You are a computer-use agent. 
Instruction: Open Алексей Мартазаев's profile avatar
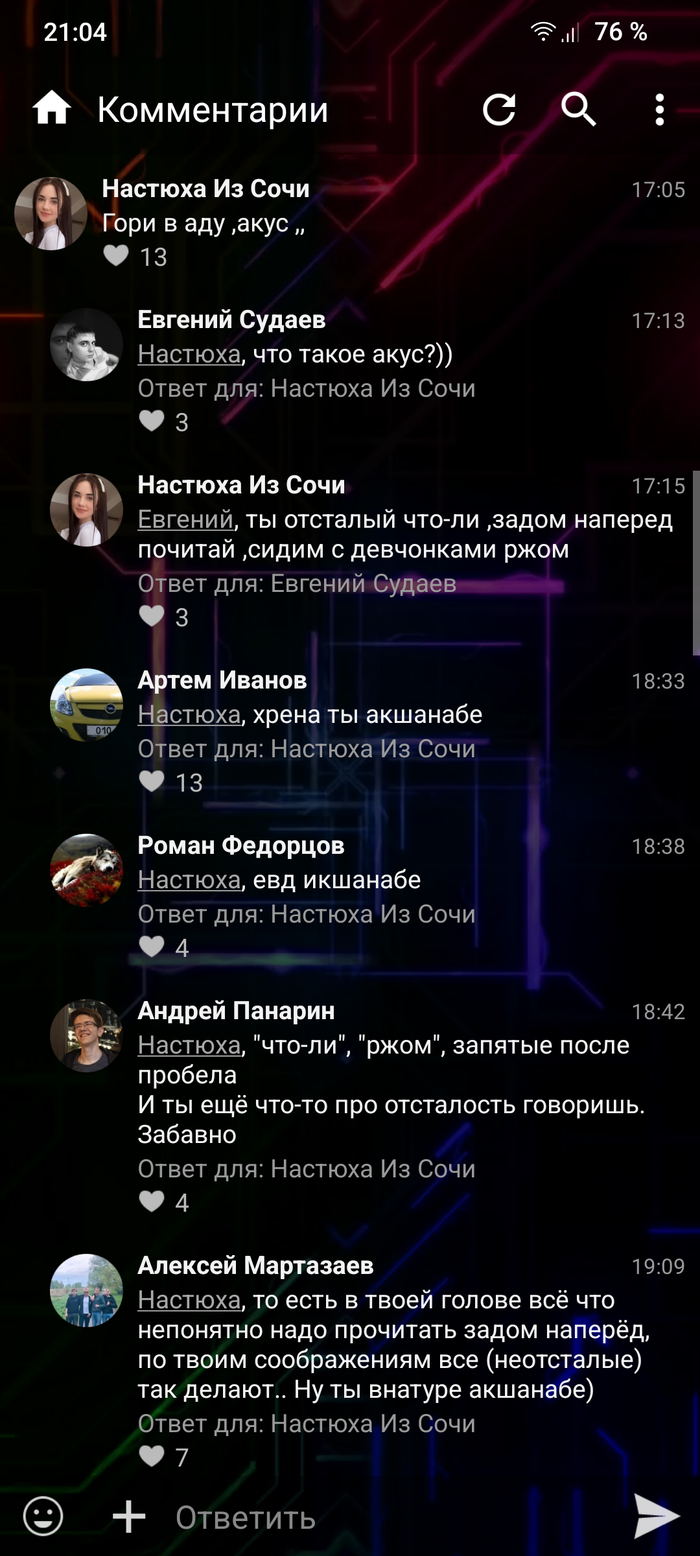(x=86, y=1290)
